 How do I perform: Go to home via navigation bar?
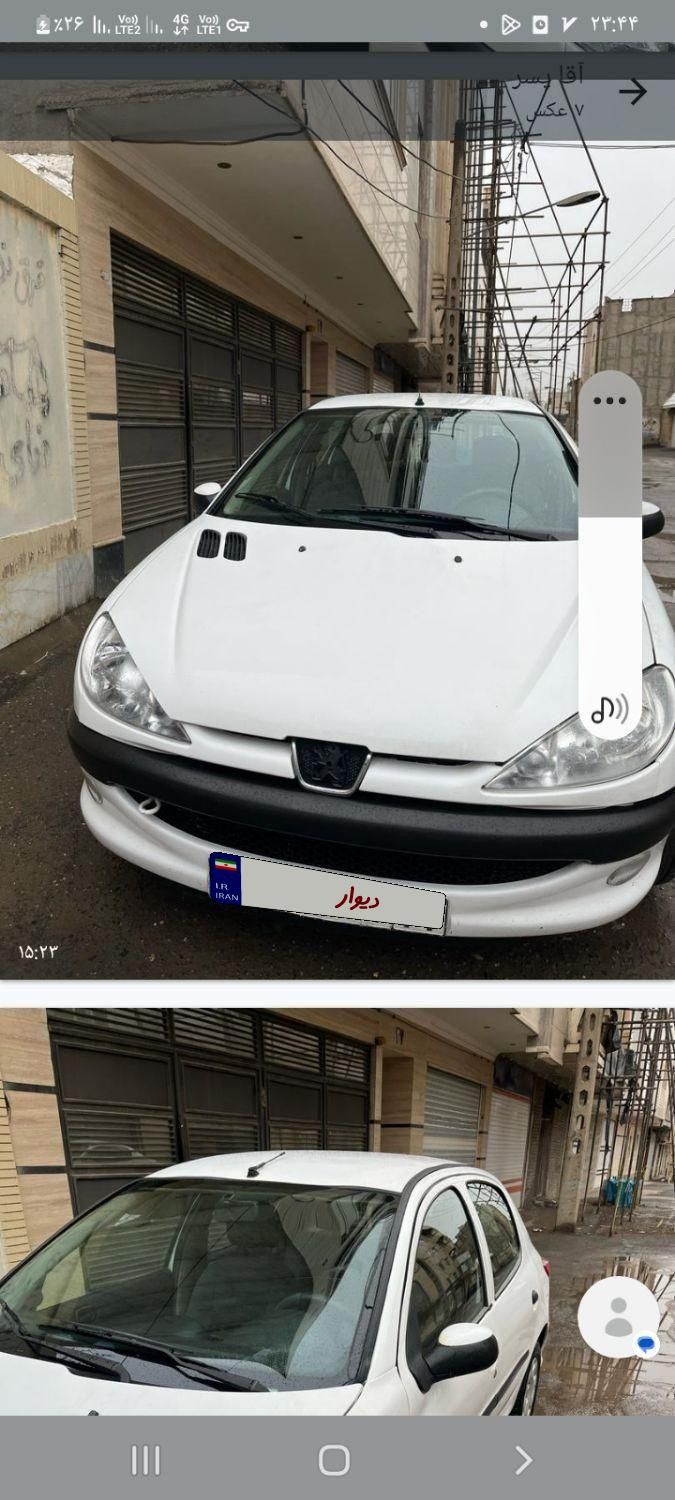point(334,1460)
